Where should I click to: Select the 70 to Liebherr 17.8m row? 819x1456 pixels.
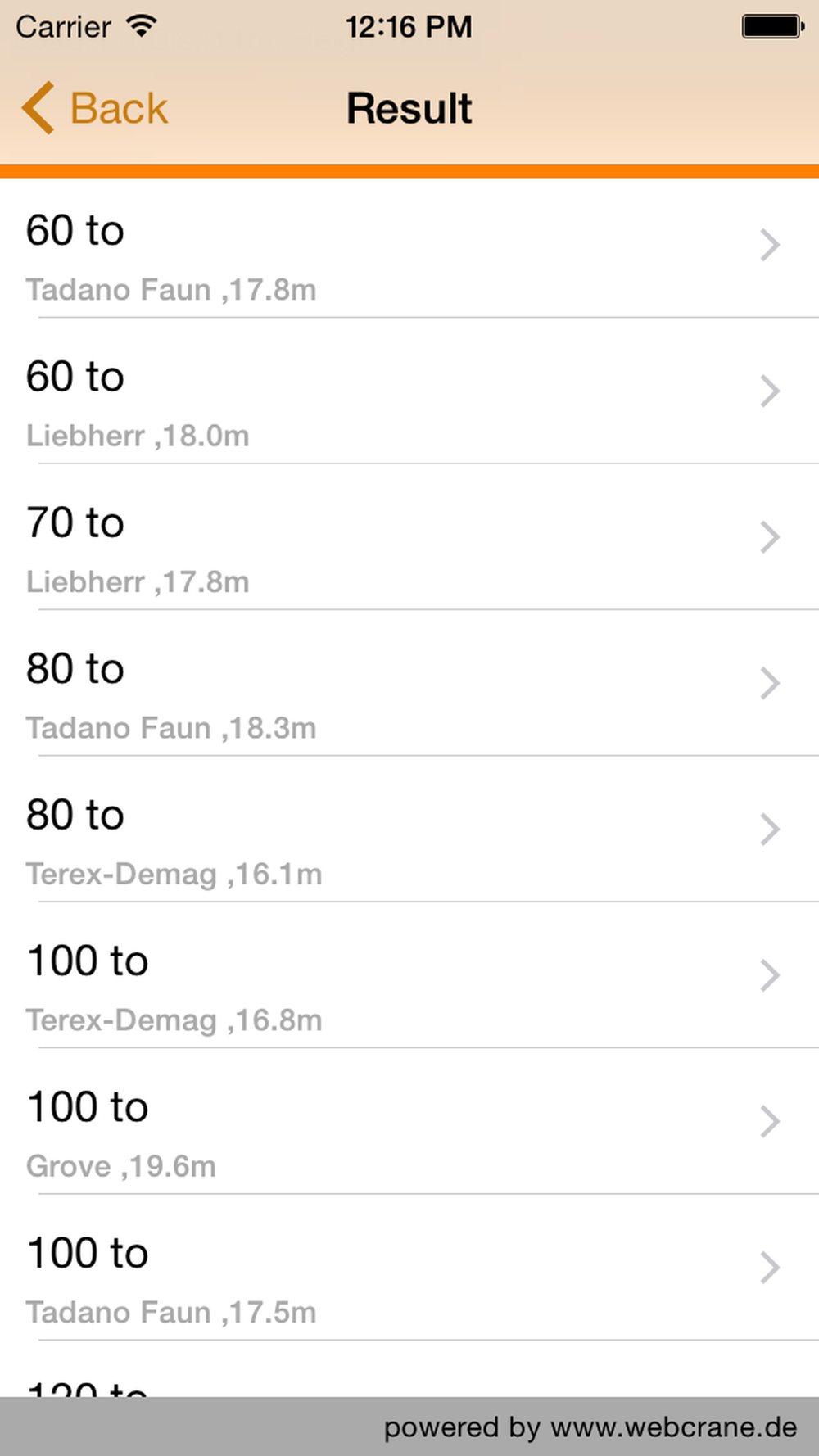[x=409, y=537]
